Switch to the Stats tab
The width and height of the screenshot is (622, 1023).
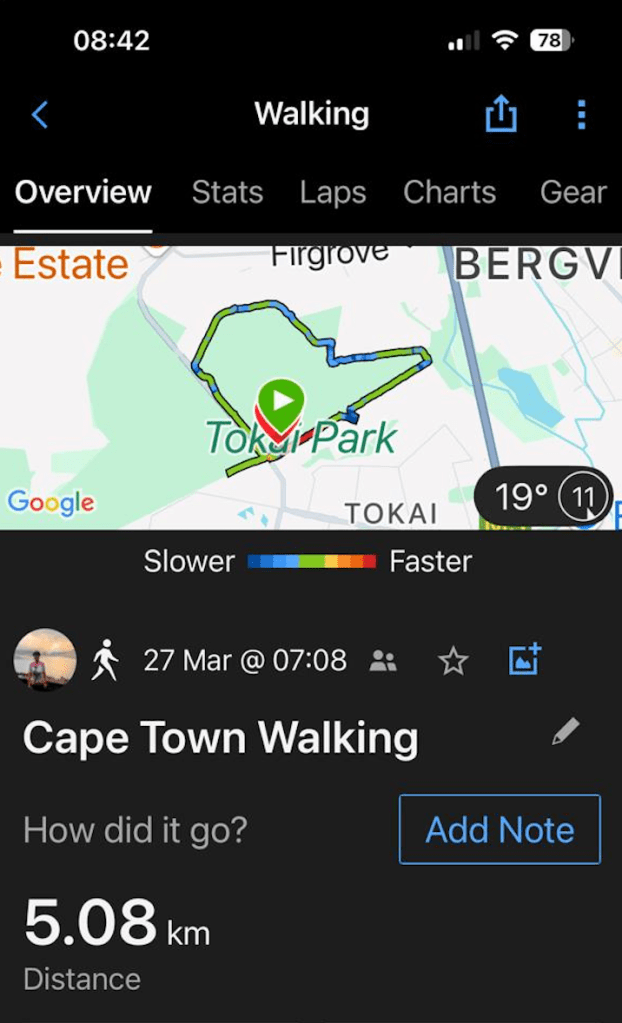227,192
